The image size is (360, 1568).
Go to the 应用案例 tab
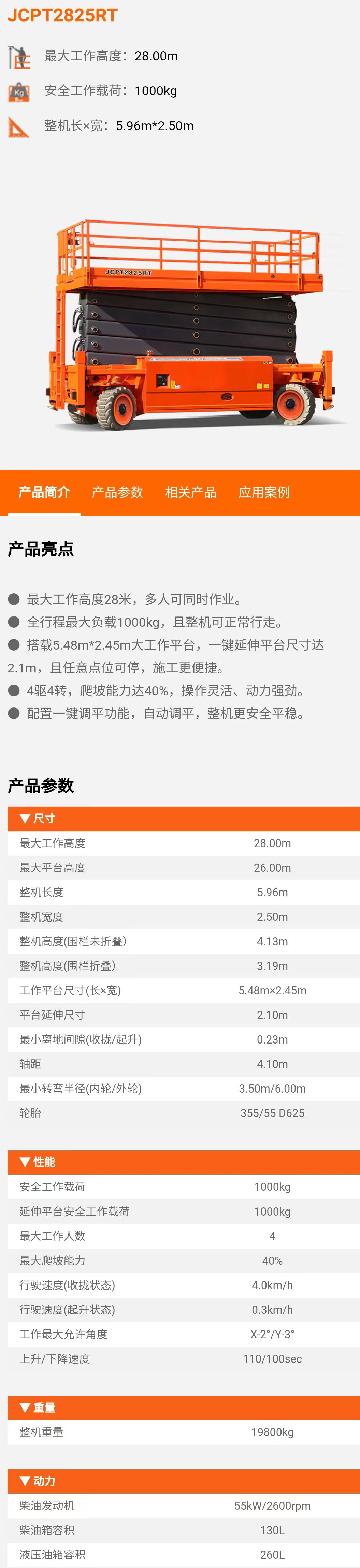click(264, 492)
